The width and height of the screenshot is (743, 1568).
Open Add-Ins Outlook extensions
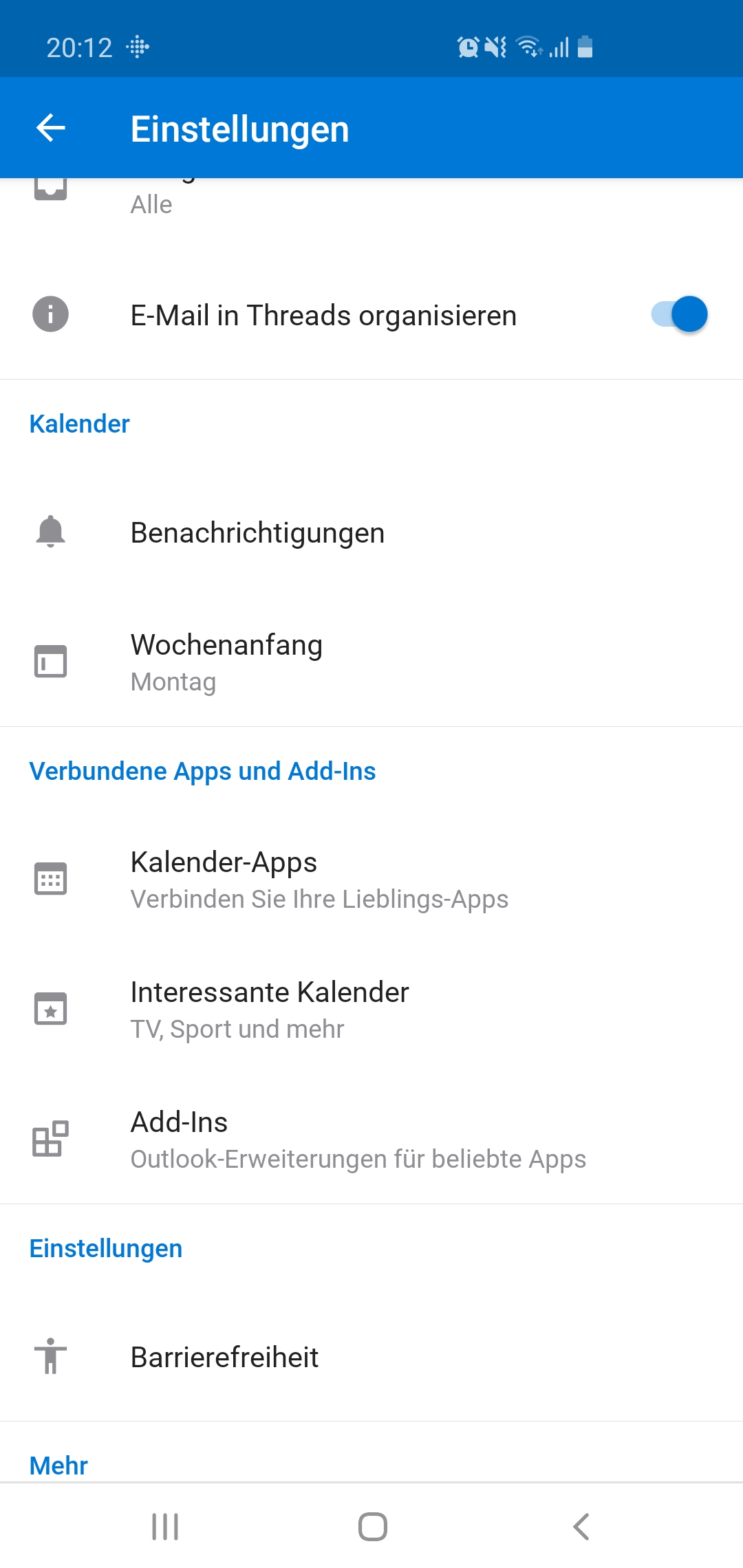(371, 1140)
